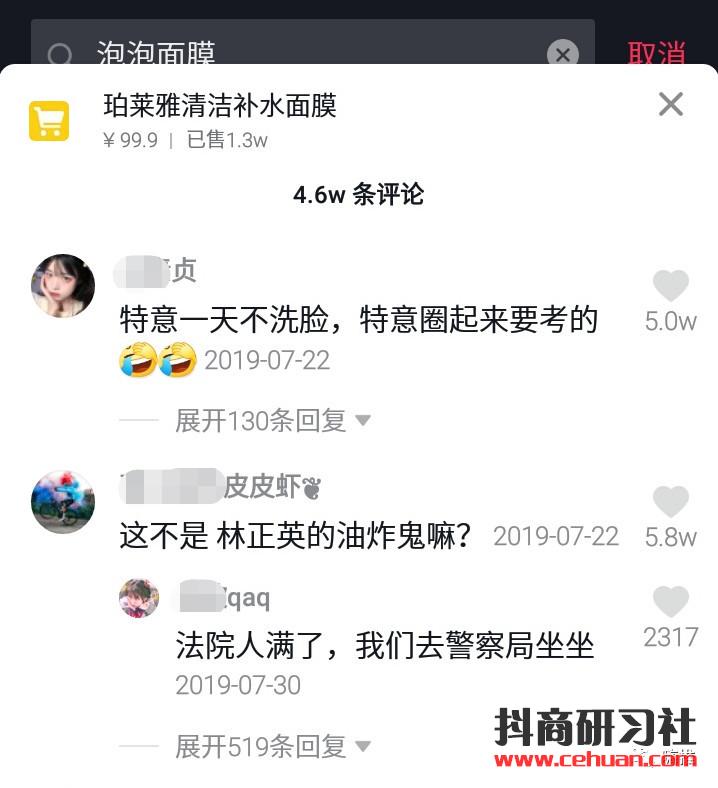Like the 林正英的油炸鬼 comment
This screenshot has width=718, height=788.
670,503
